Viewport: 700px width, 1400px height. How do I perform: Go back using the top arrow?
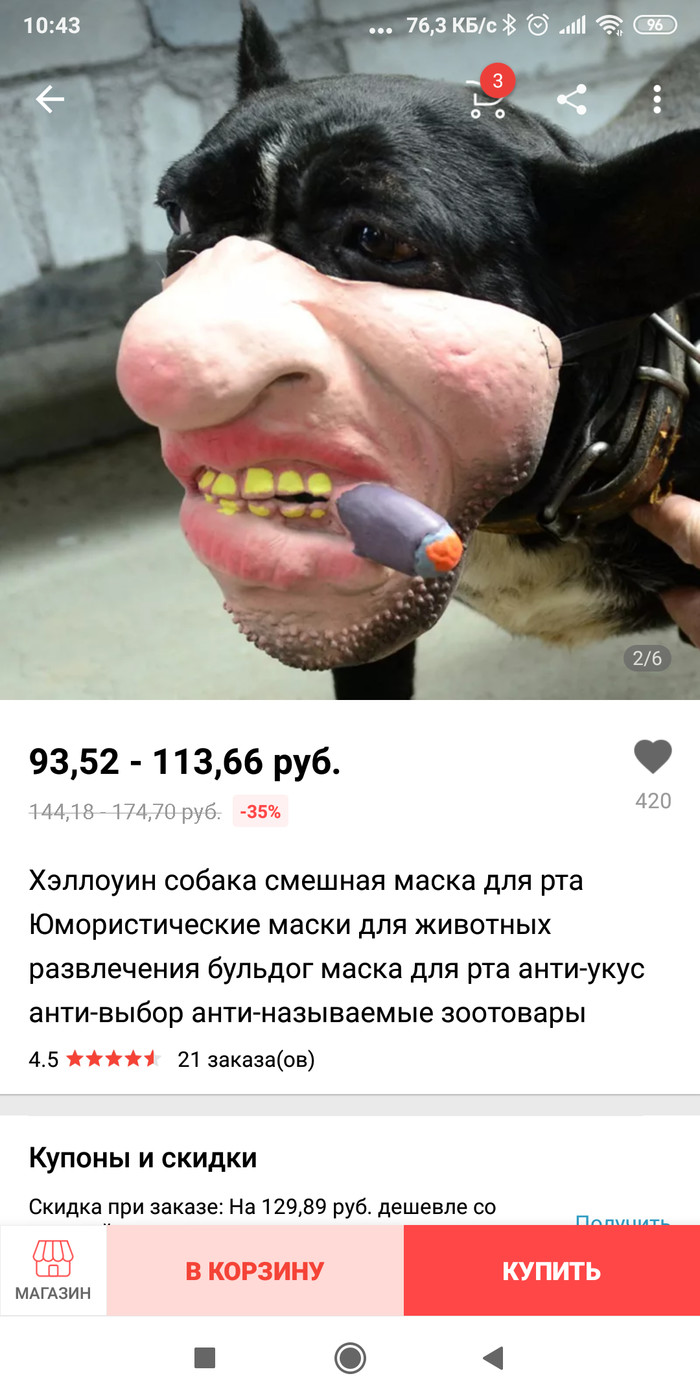tap(49, 99)
